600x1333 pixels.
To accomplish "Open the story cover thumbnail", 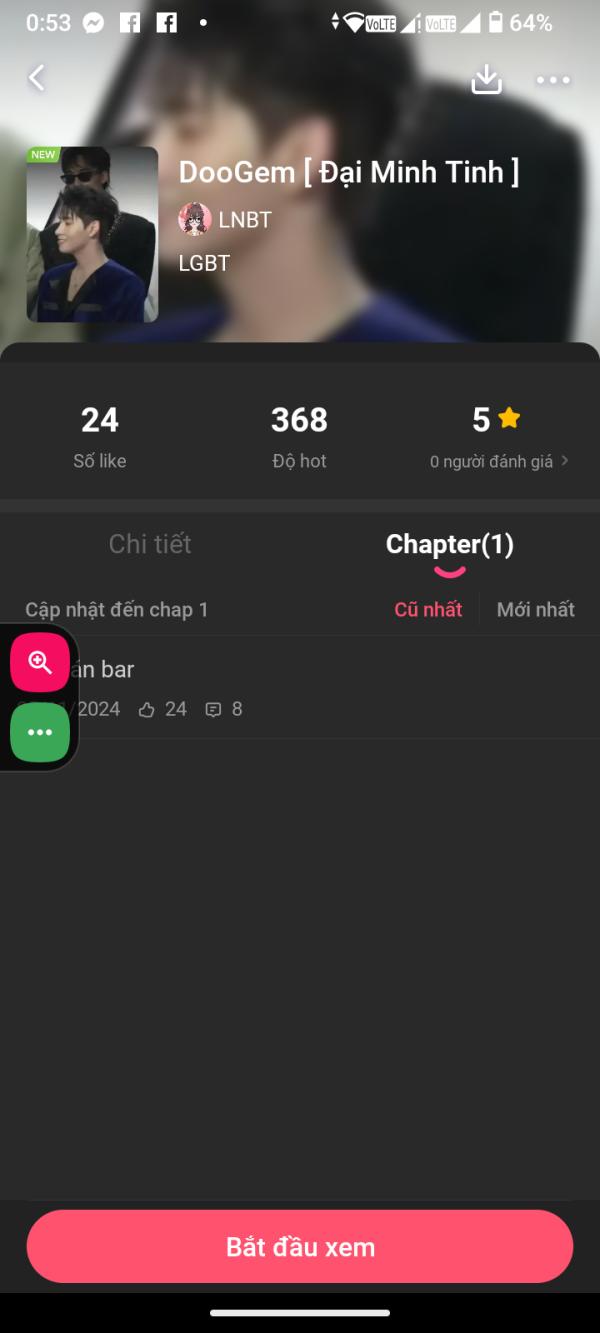I will [92, 235].
